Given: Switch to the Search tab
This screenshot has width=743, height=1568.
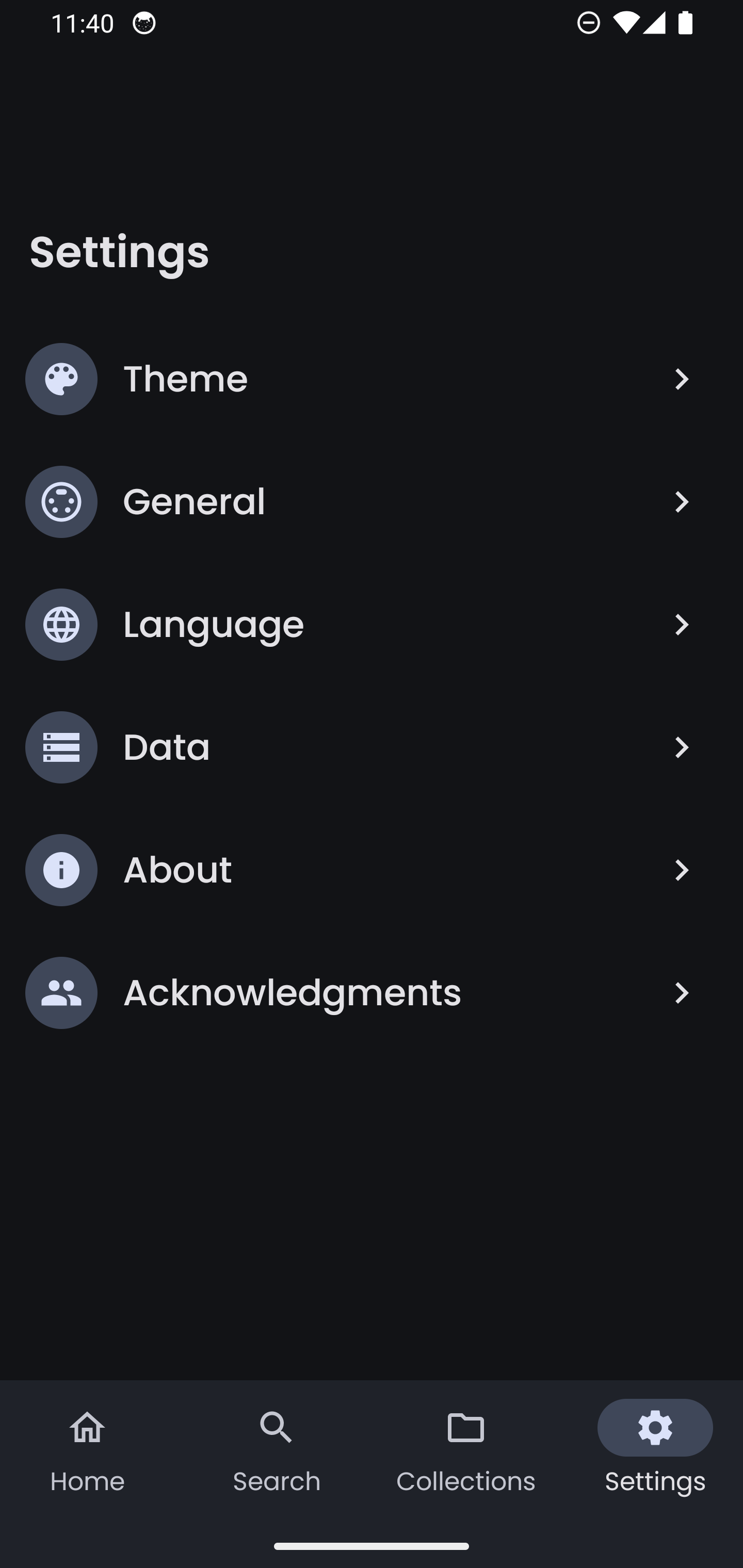Looking at the screenshot, I should [x=277, y=1451].
